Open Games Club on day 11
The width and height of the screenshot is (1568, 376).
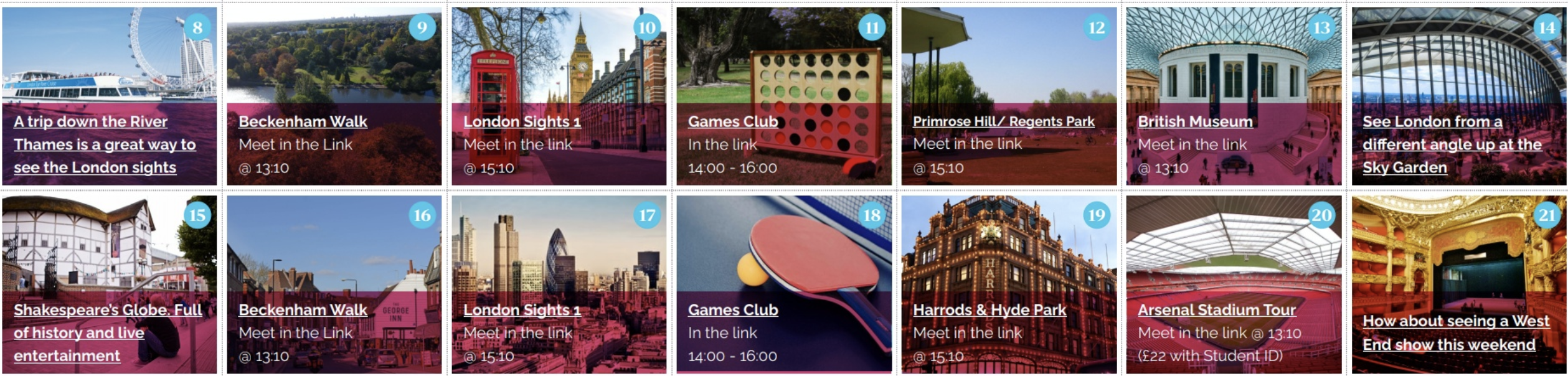coord(733,121)
